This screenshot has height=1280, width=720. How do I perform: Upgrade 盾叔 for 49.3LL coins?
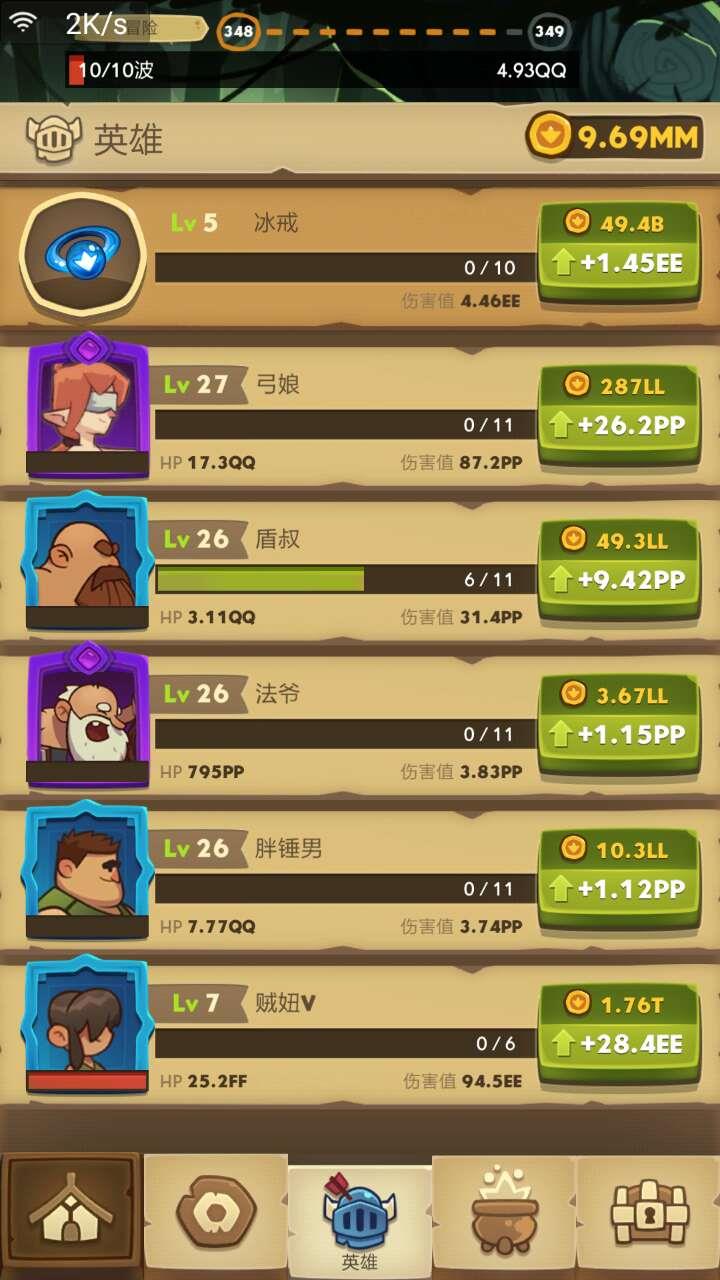pyautogui.click(x=619, y=562)
